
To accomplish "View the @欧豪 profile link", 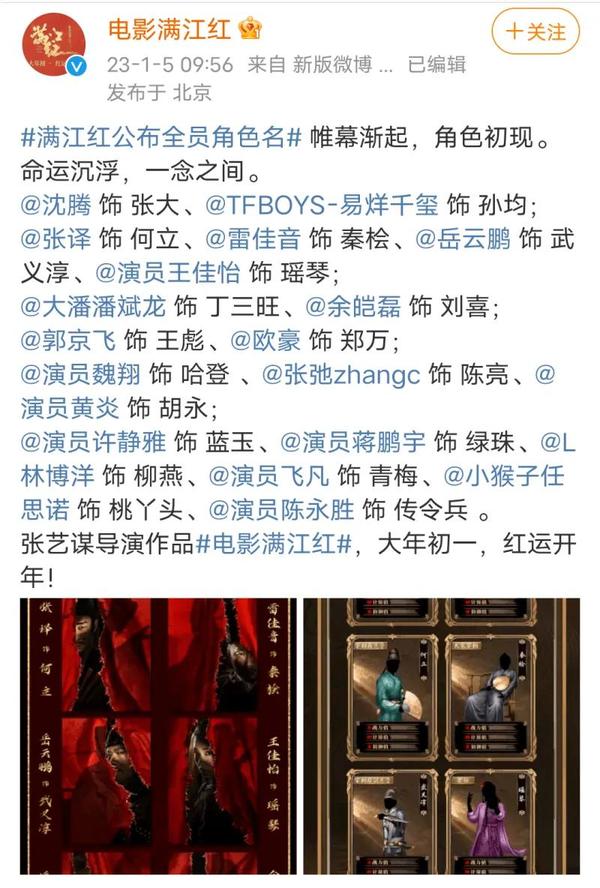I will click(x=265, y=341).
